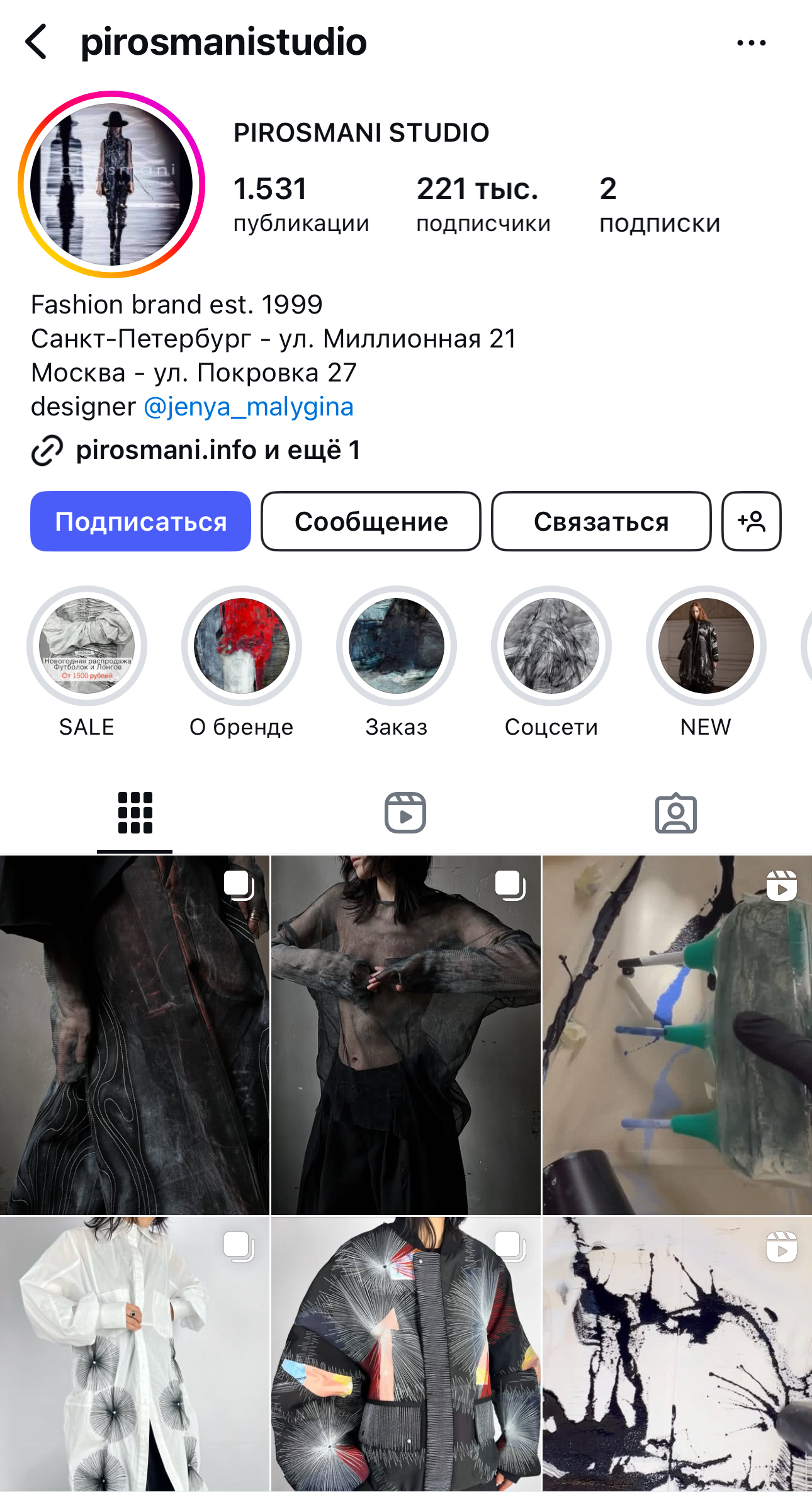Viewport: 812px width, 1497px height.
Task: Open the 221 тыс. подписчики list
Action: (x=483, y=205)
